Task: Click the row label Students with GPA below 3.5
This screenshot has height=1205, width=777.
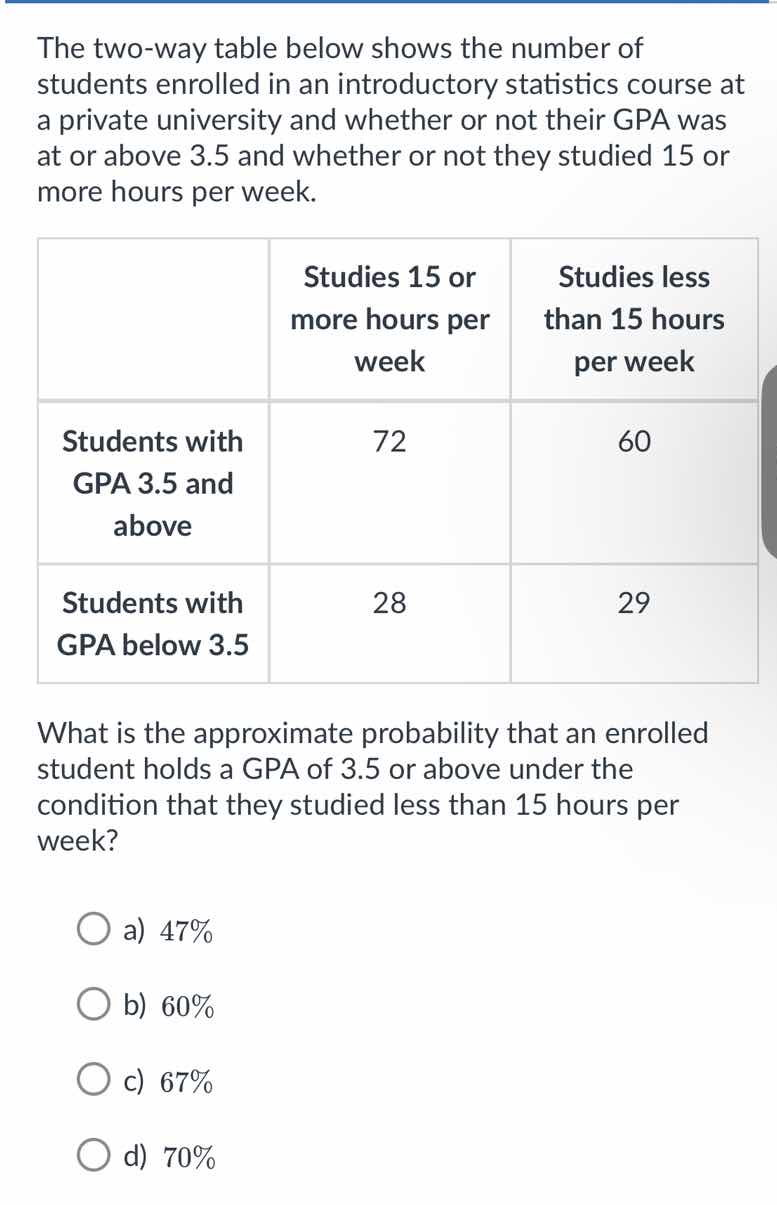Action: (152, 624)
